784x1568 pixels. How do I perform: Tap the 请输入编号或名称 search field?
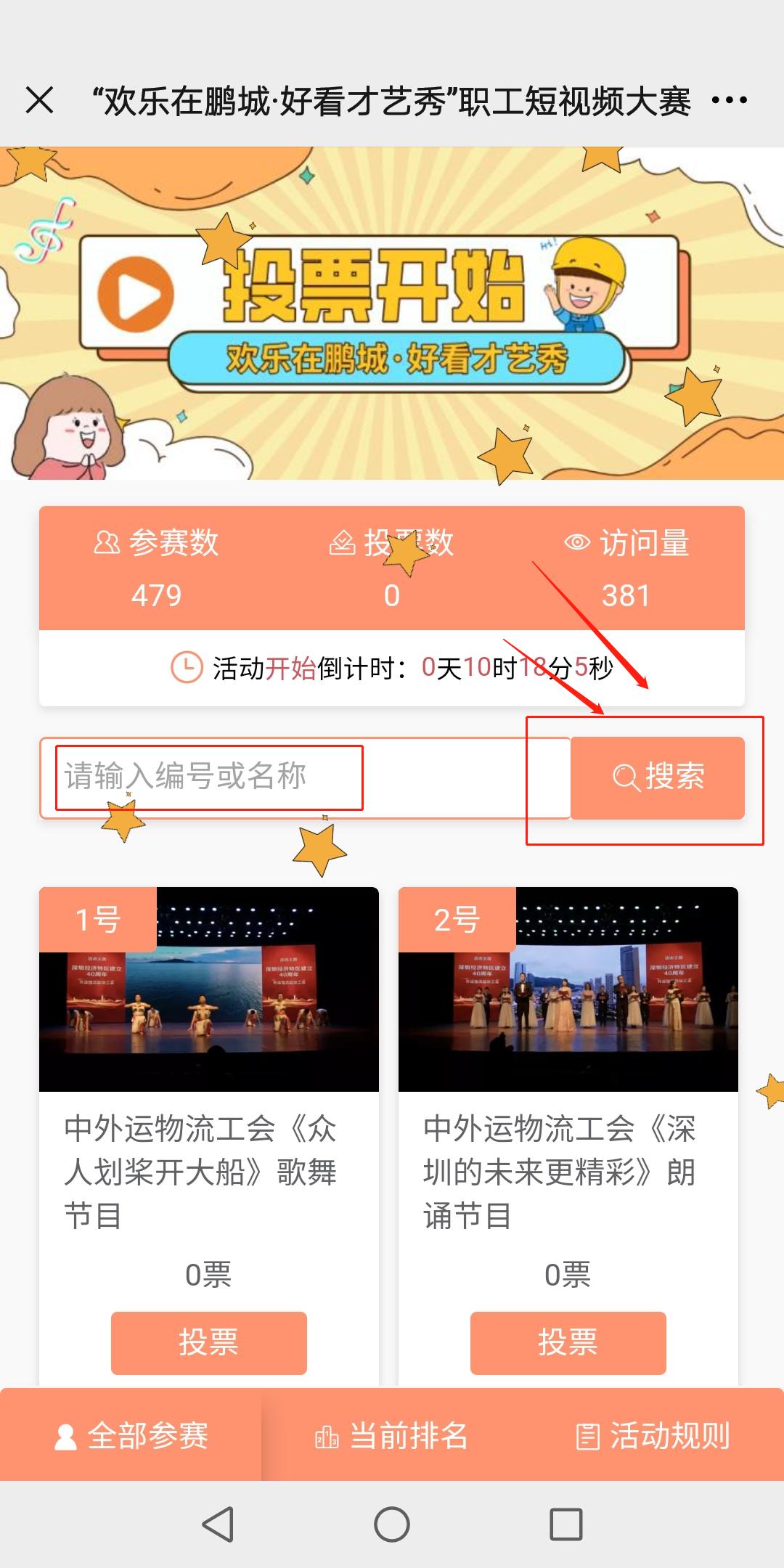pos(305,777)
